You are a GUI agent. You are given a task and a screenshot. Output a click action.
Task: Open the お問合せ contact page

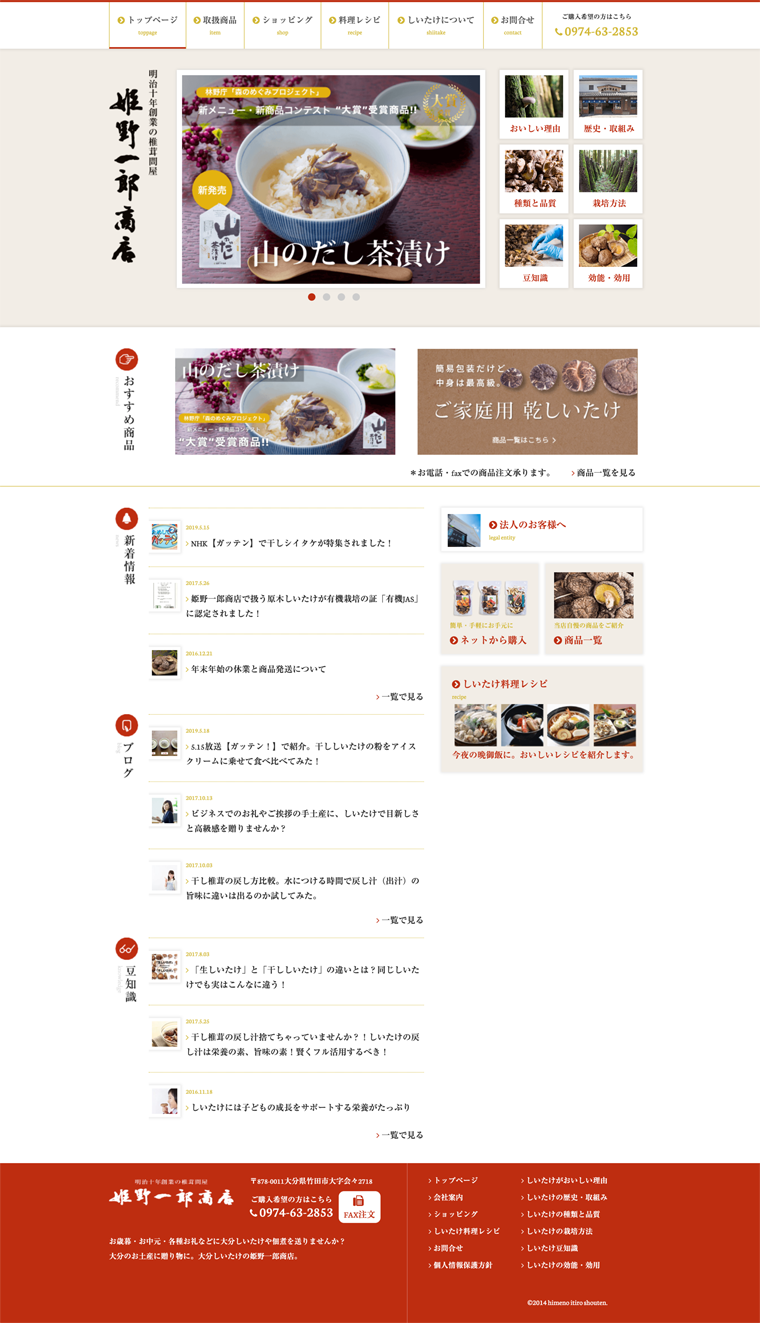513,24
